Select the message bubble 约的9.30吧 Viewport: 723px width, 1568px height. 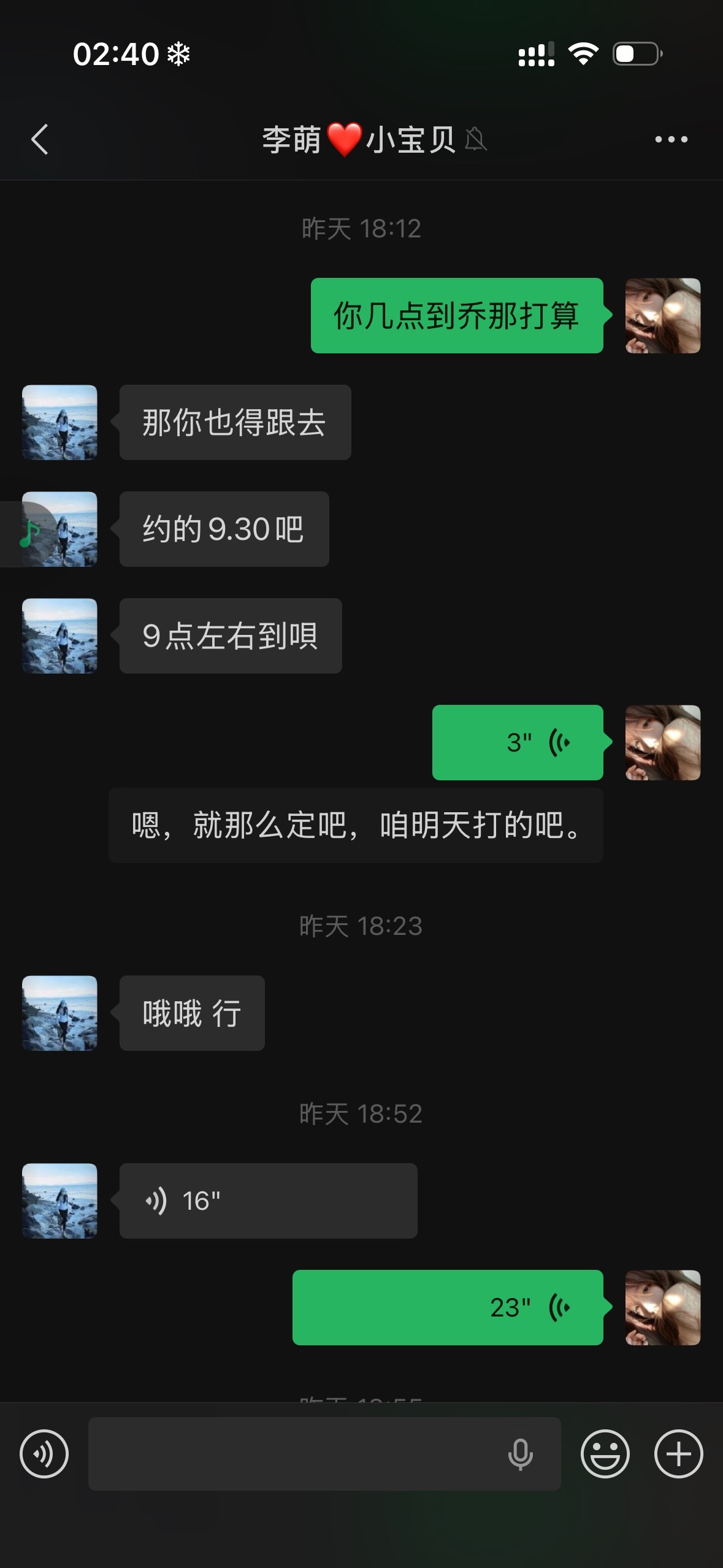[x=224, y=529]
